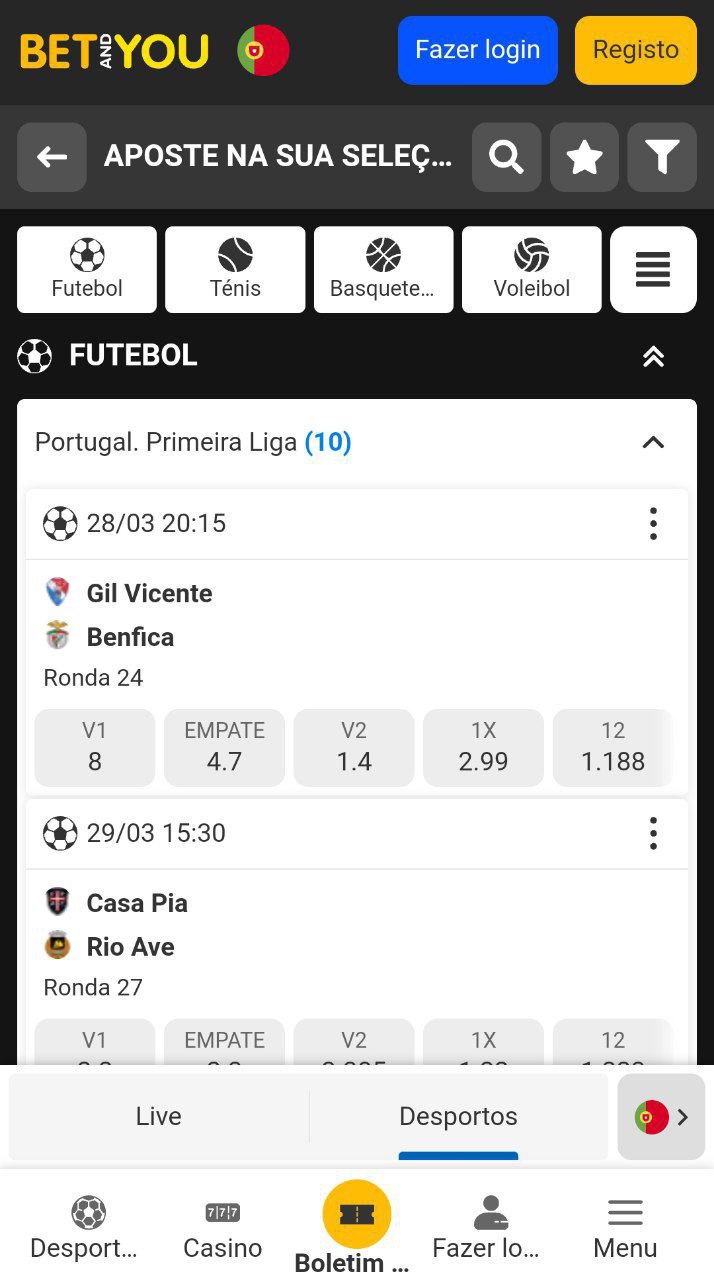Open favorites star icon

tap(584, 157)
